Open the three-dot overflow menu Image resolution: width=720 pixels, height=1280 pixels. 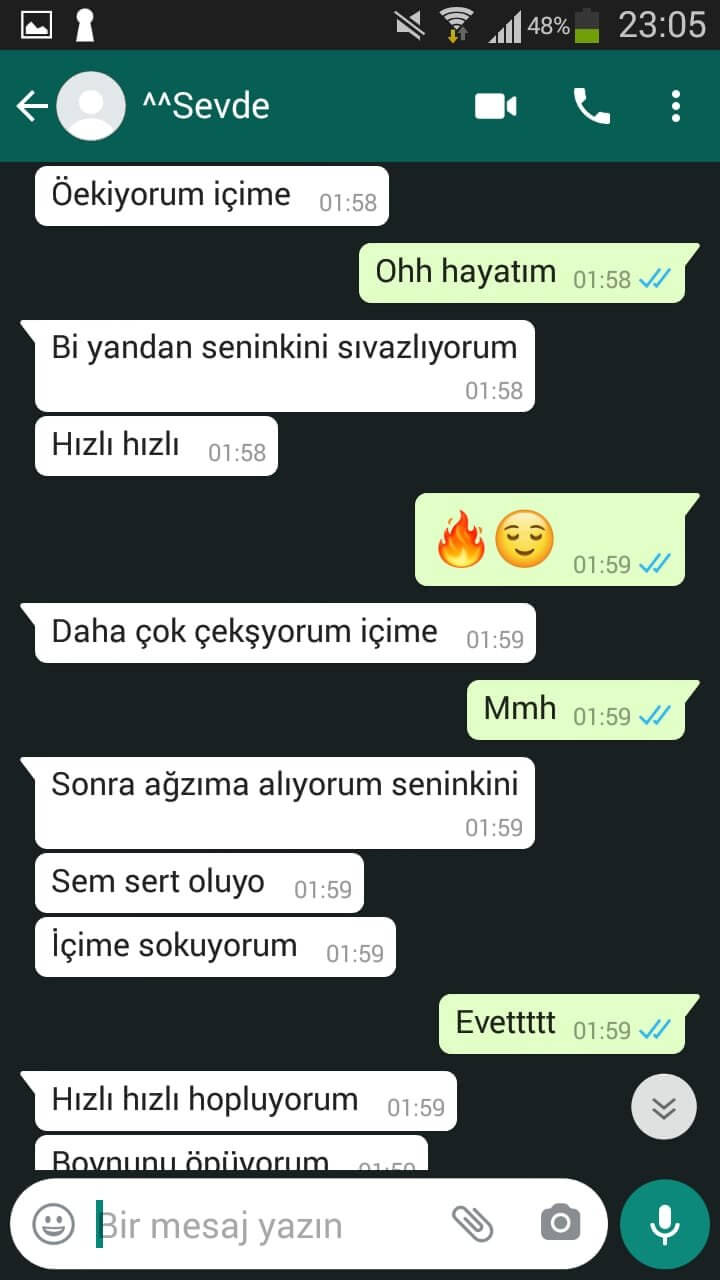point(676,106)
